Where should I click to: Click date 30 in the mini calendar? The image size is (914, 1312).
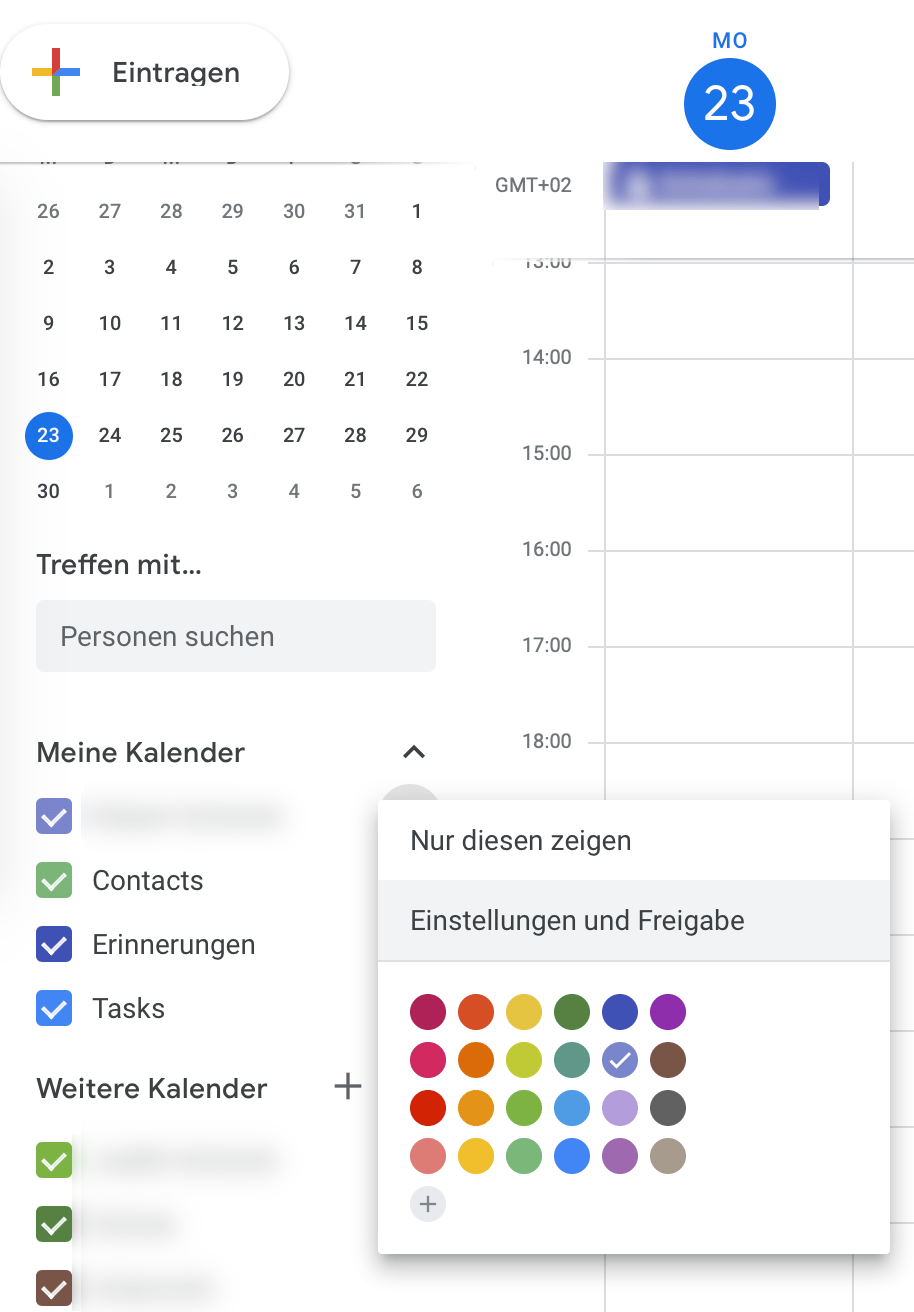(49, 491)
